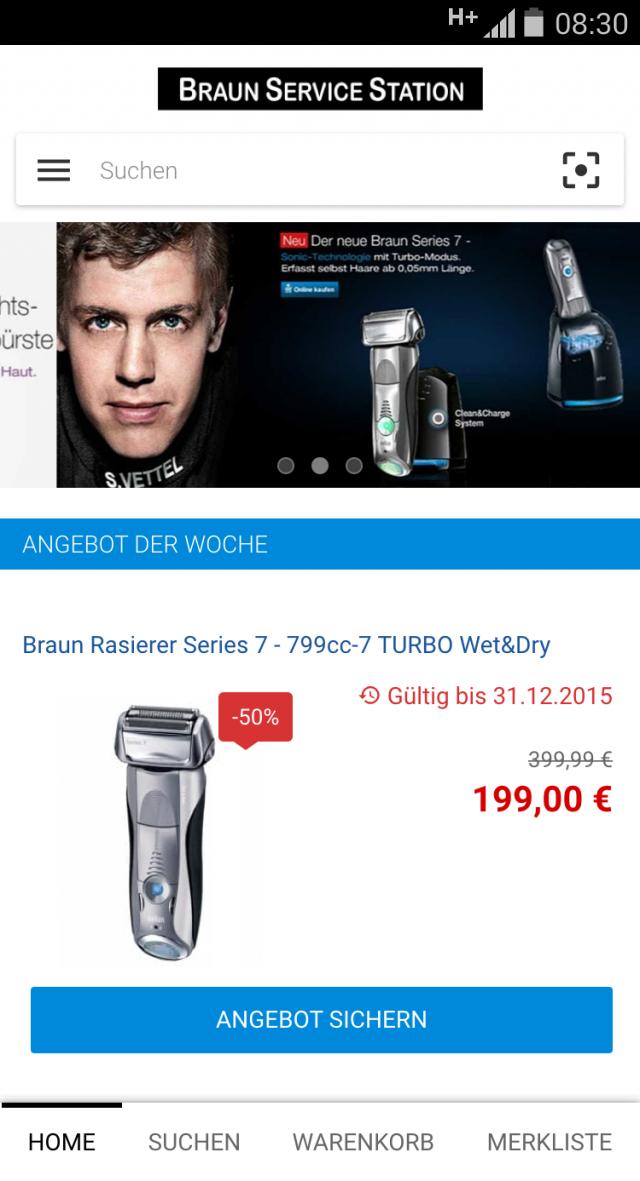View the shaver product image

(x=160, y=830)
